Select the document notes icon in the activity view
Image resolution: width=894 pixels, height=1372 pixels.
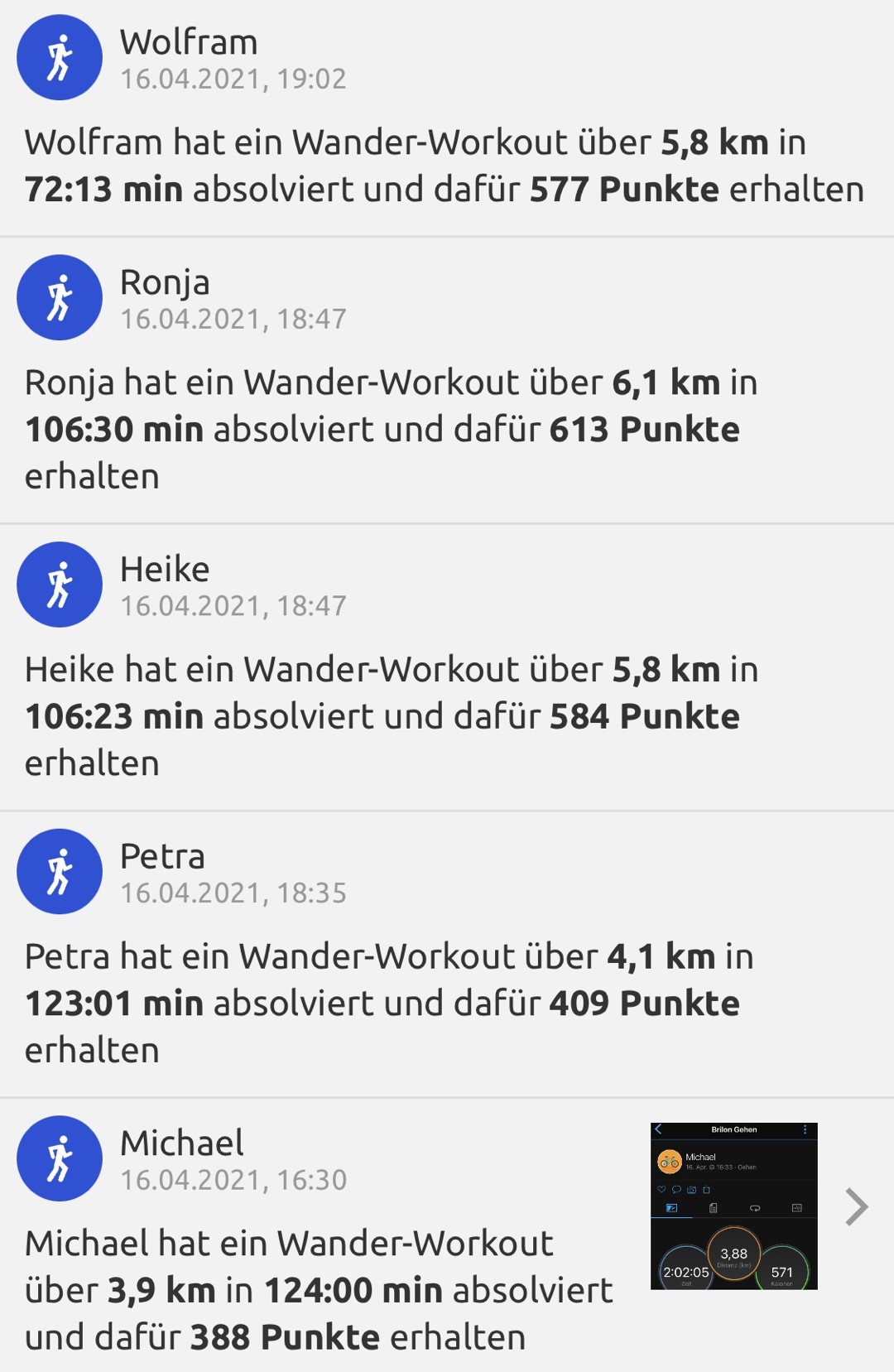pos(713,1208)
